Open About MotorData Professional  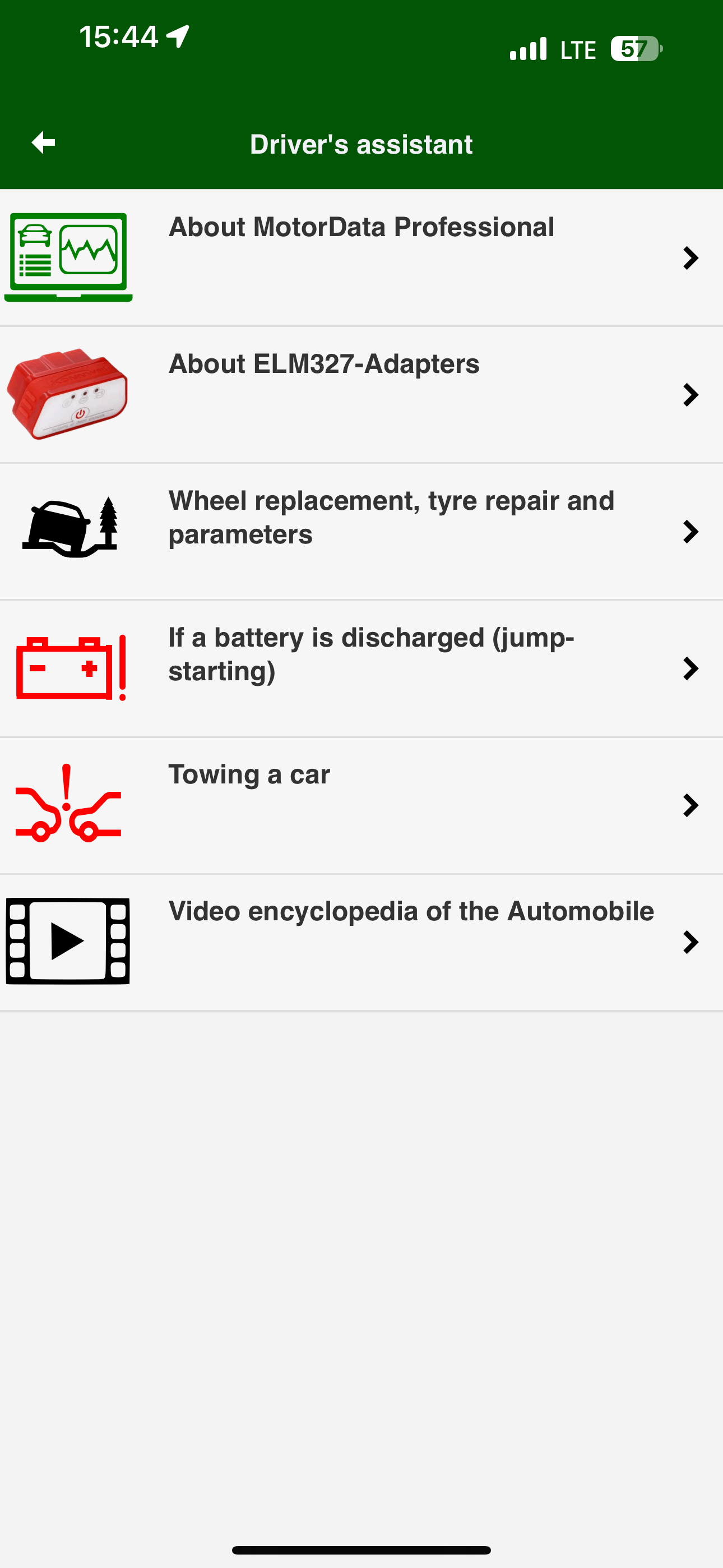coord(361,258)
